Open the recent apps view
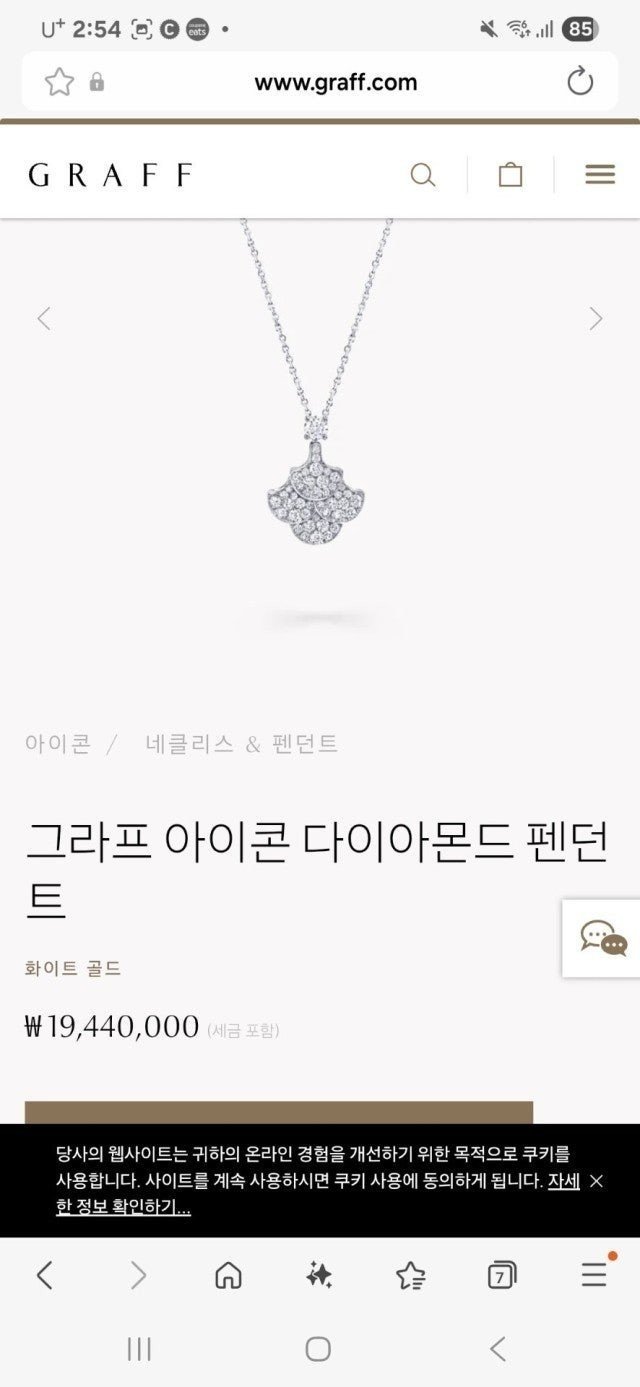This screenshot has height=1387, width=640. tap(139, 1349)
